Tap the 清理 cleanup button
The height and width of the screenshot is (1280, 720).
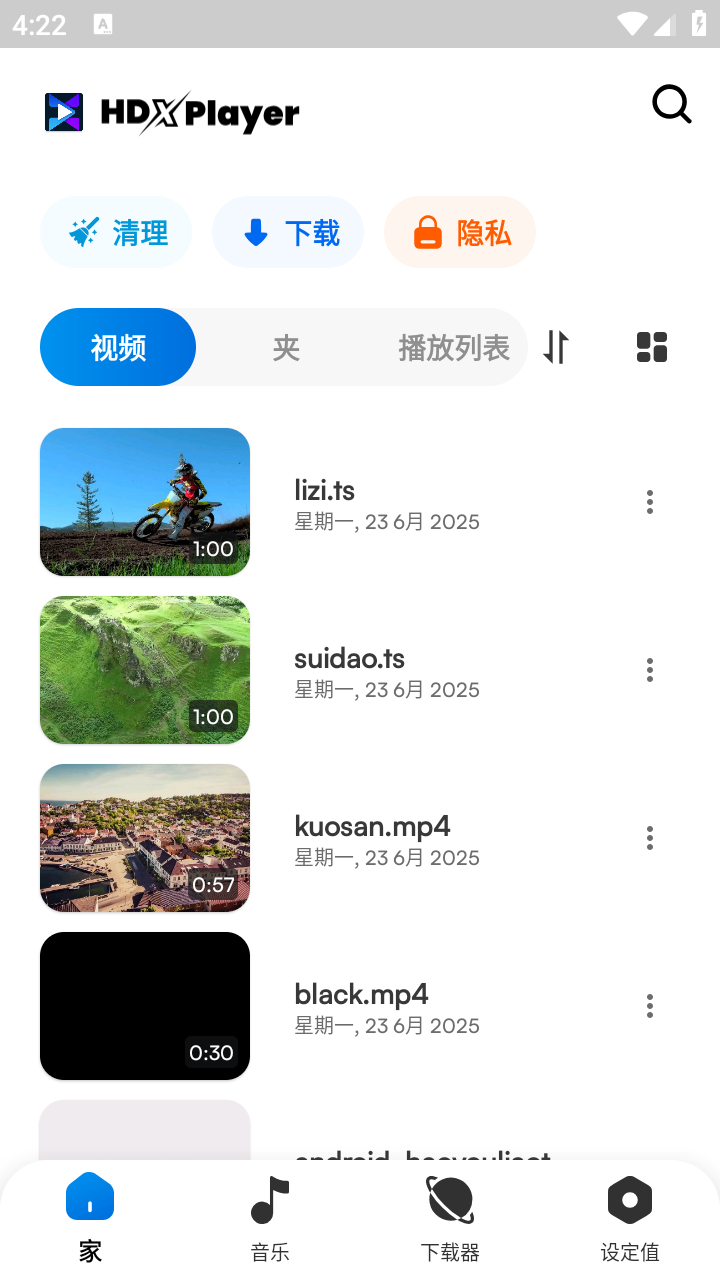pyautogui.click(x=116, y=232)
